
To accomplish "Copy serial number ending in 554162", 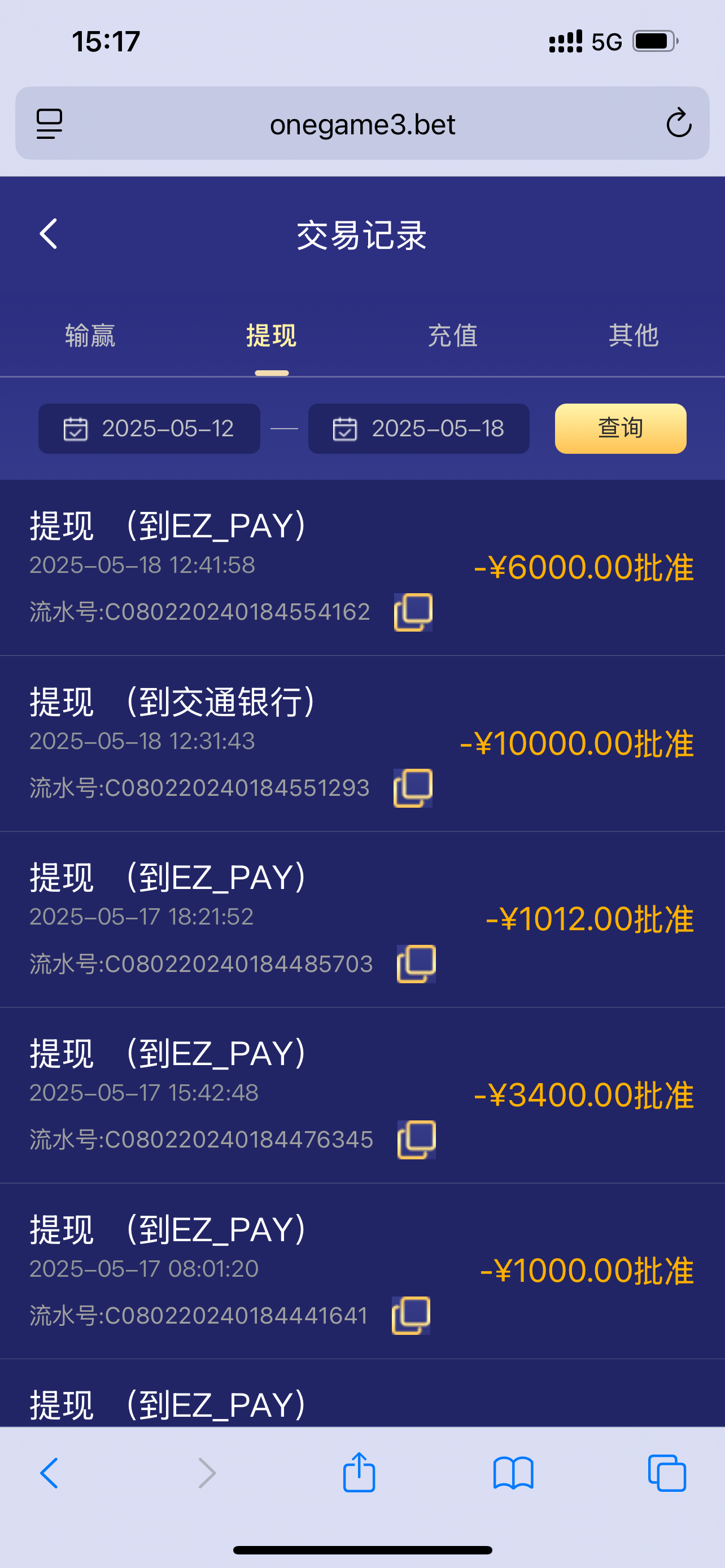I will [413, 612].
